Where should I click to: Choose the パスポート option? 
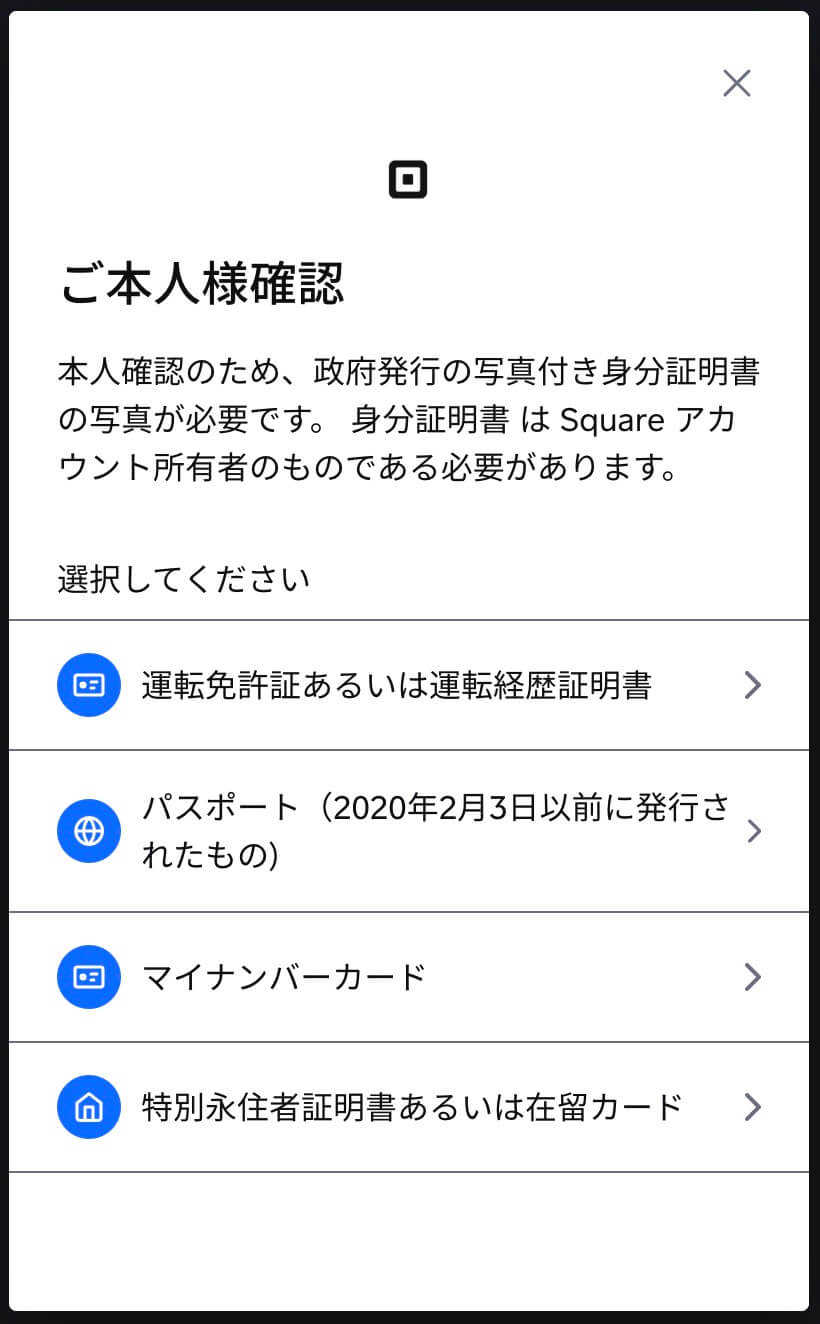tap(409, 831)
